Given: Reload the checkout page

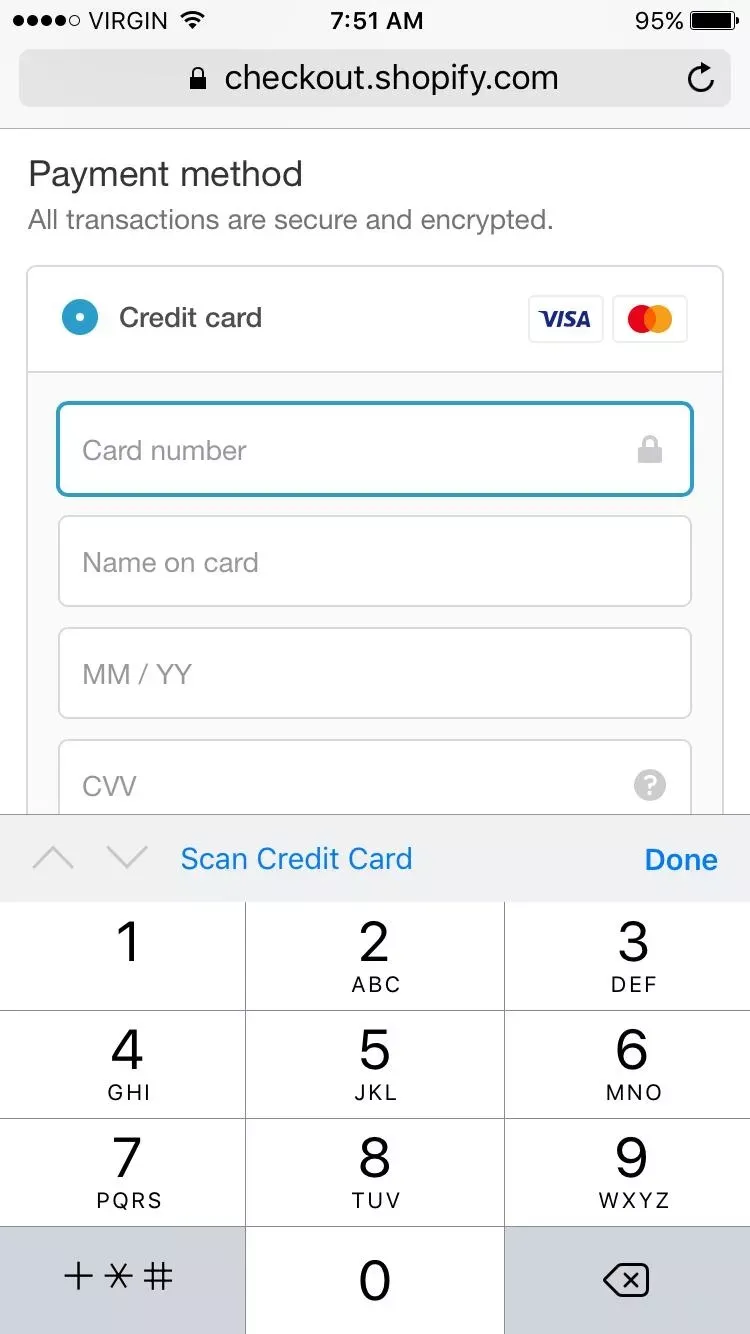Looking at the screenshot, I should point(701,78).
